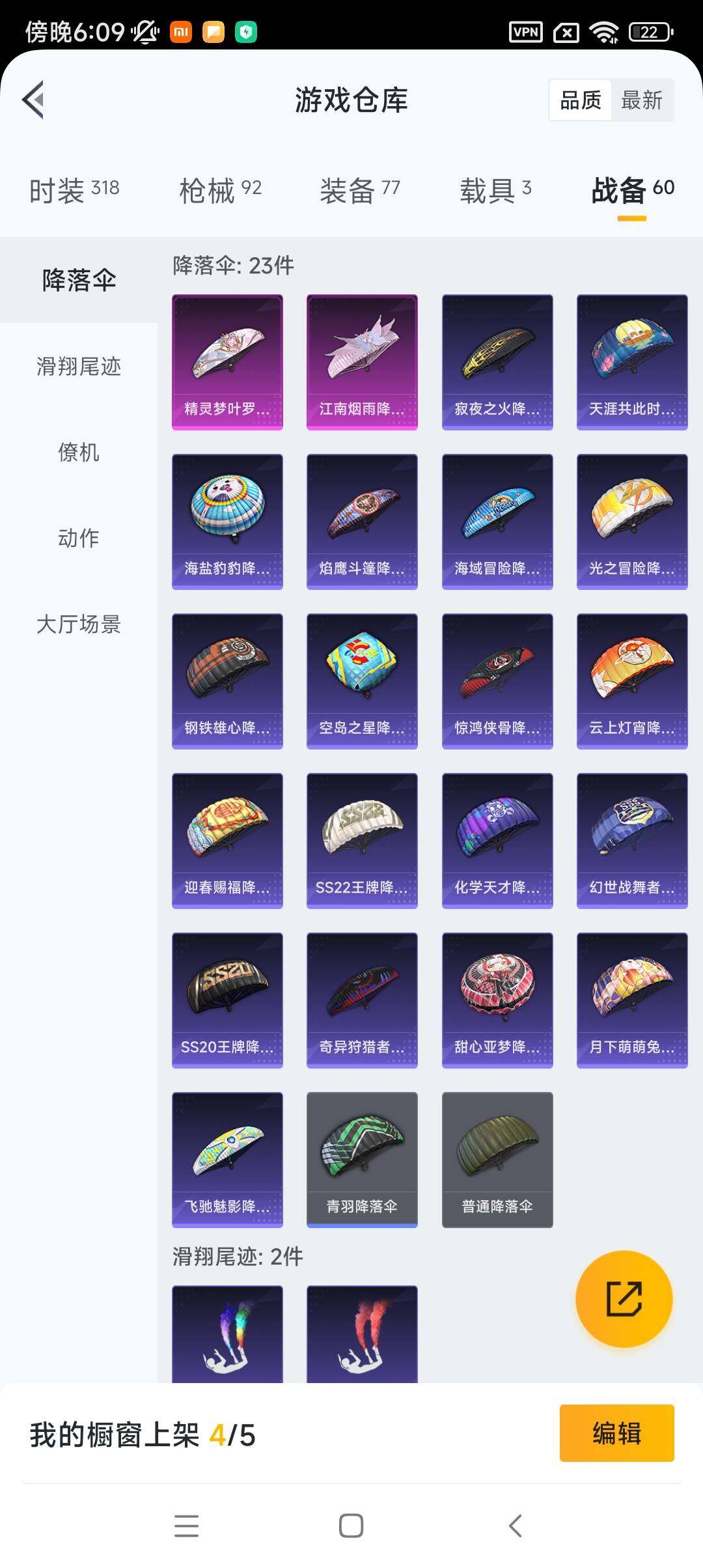This screenshot has height=1568, width=703.
Task: Switch to the 载具 tab
Action: click(x=495, y=191)
